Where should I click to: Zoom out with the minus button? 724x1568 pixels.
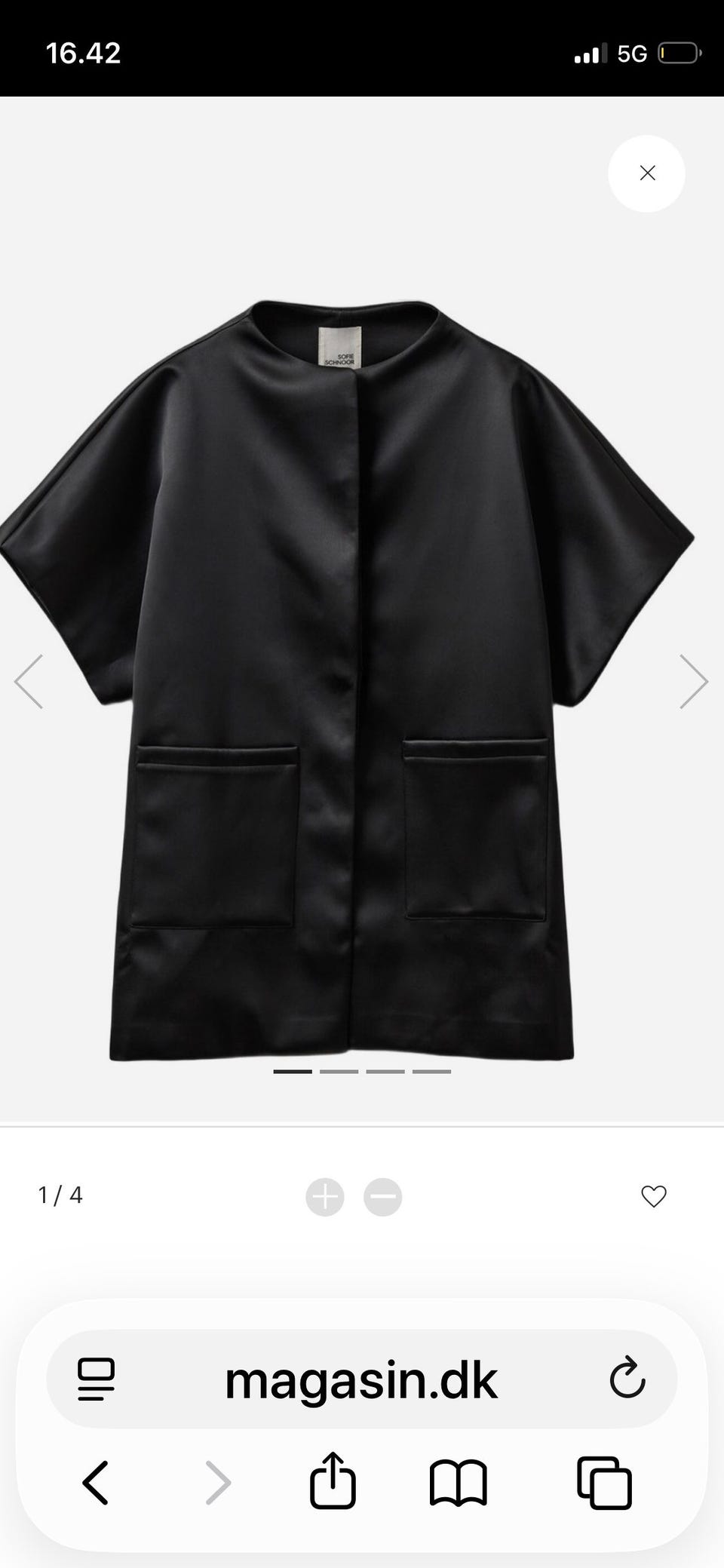point(383,1197)
